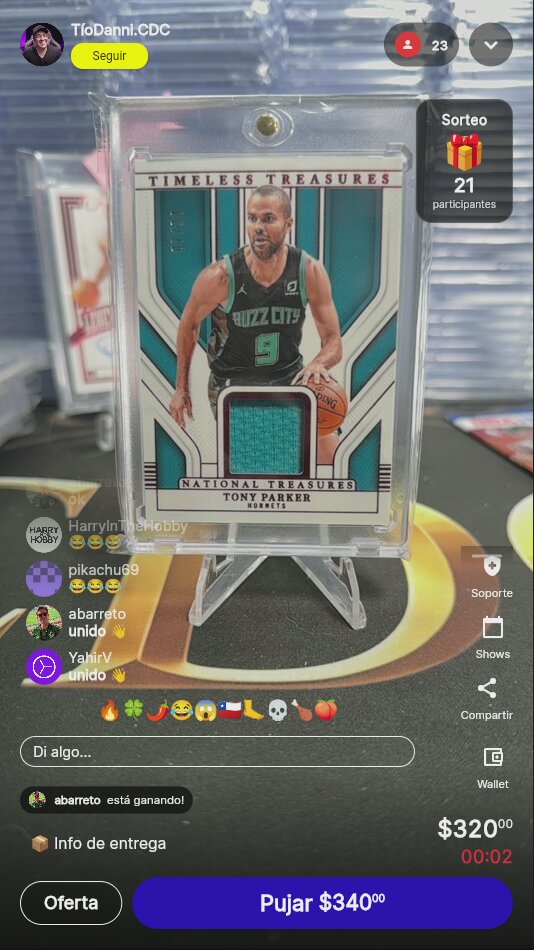Open the Sorteo giveaway card
The height and width of the screenshot is (950, 534).
click(x=464, y=161)
